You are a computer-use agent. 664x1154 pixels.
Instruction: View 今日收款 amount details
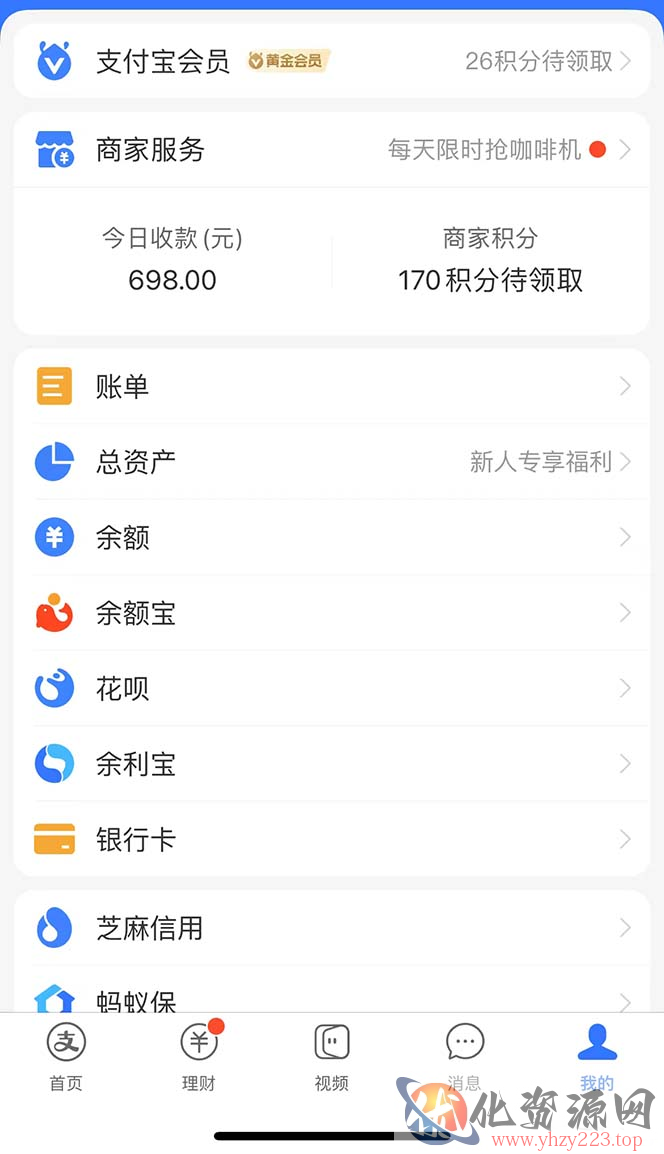pos(172,260)
